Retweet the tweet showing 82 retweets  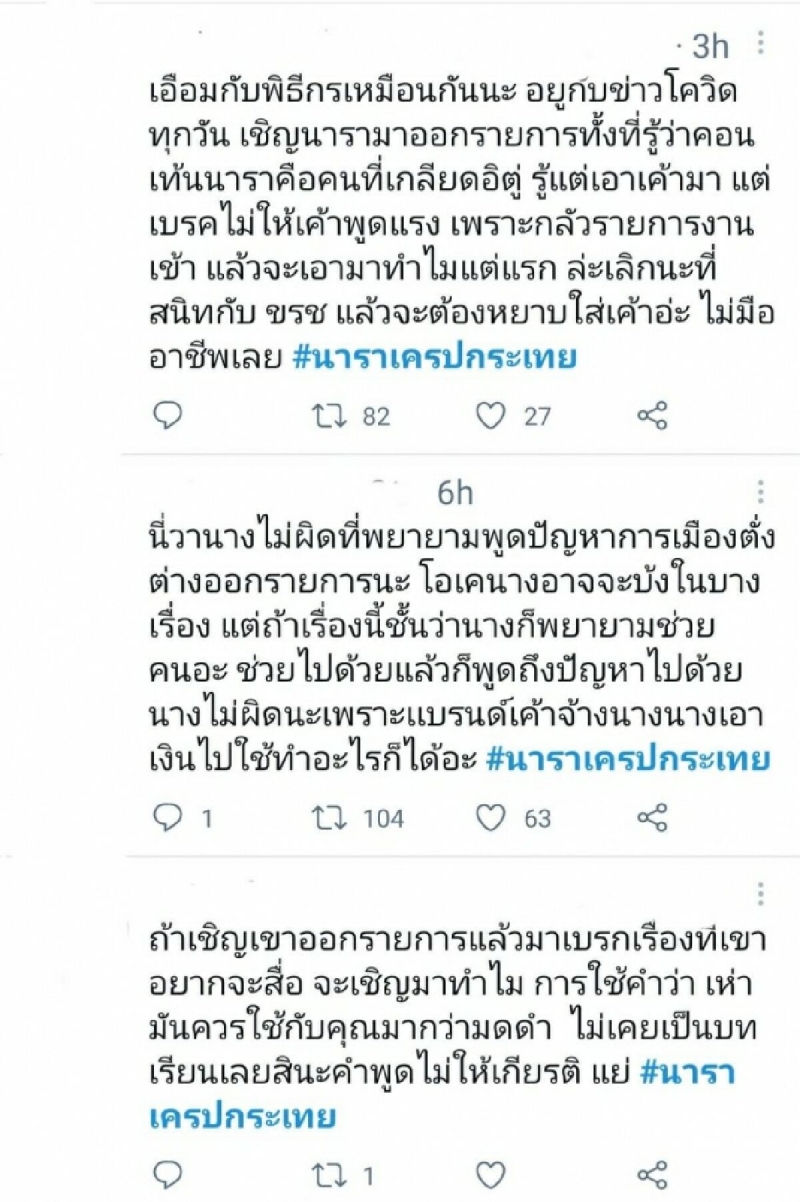(328, 415)
